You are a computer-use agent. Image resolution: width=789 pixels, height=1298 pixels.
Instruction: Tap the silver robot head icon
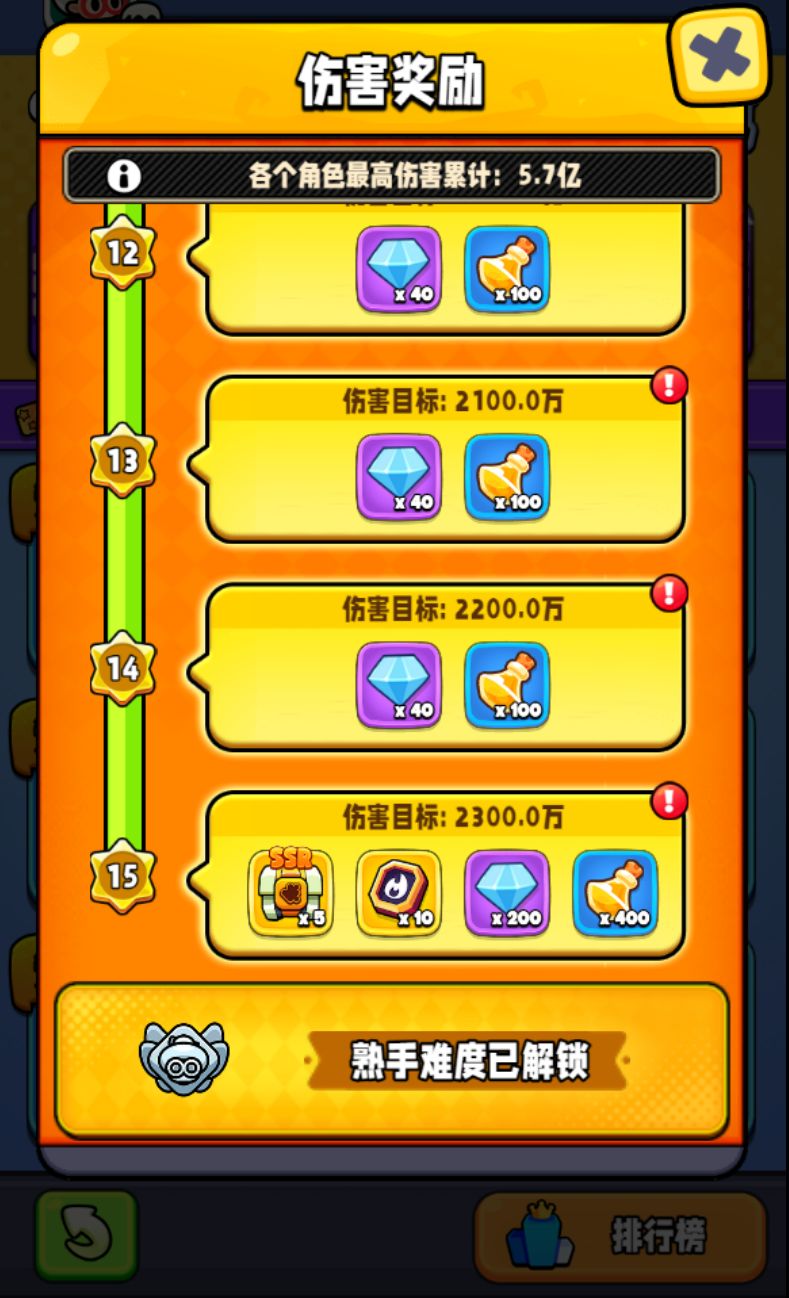pyautogui.click(x=185, y=1061)
